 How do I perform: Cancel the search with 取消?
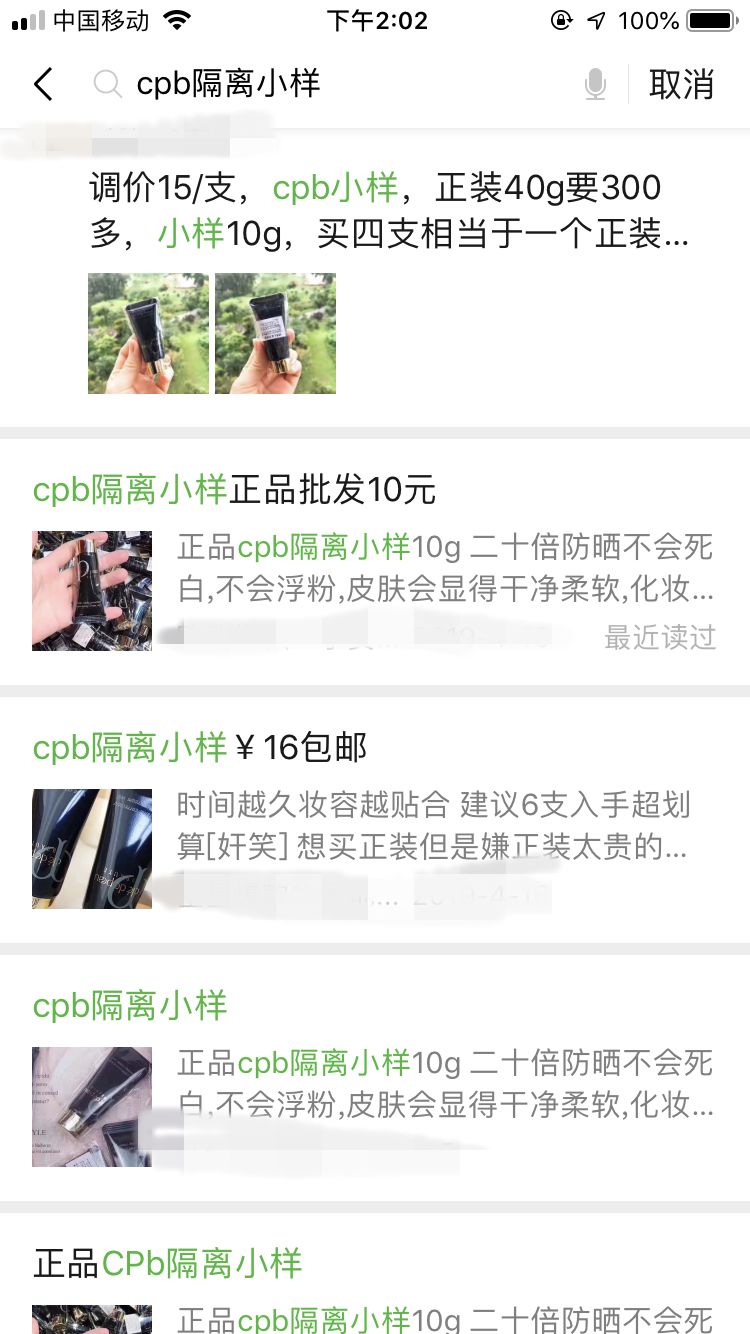681,85
